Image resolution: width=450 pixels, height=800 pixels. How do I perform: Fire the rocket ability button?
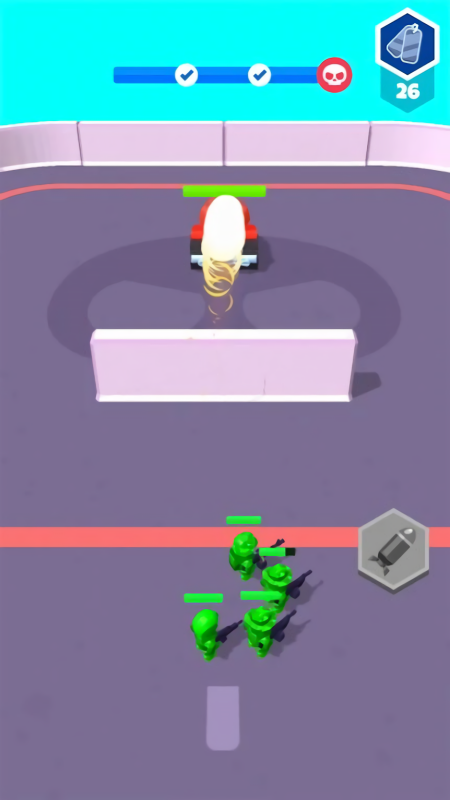(x=393, y=550)
